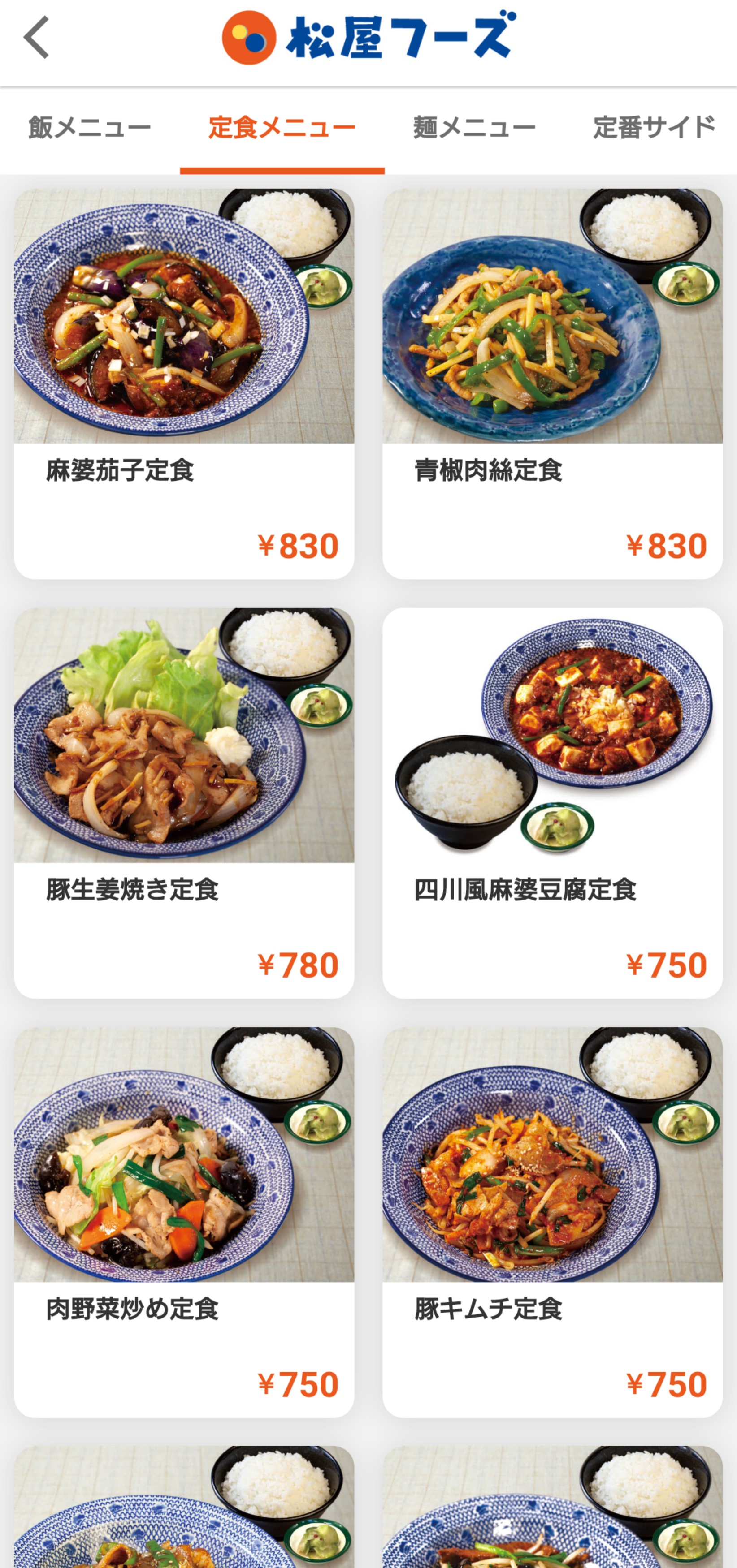
Task: View the 豚生姜焼き定食 item
Action: click(184, 802)
